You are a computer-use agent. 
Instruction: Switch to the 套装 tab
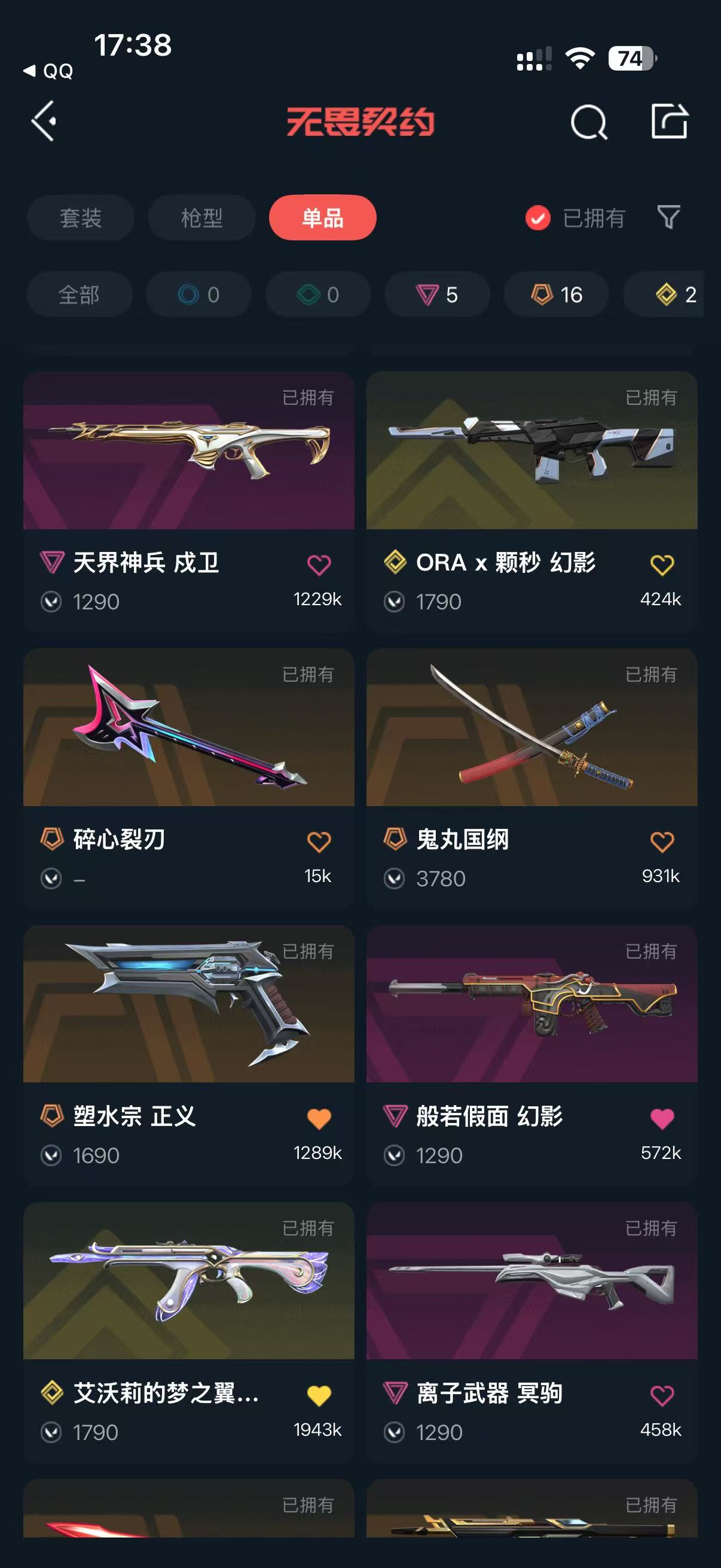(x=80, y=218)
